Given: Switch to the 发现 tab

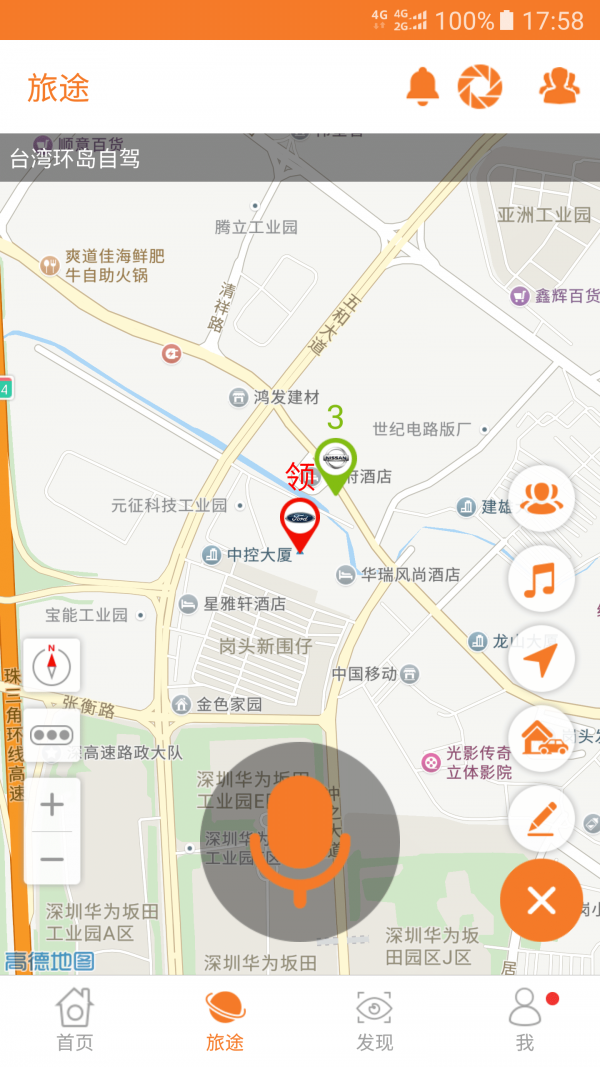Looking at the screenshot, I should point(375,1021).
